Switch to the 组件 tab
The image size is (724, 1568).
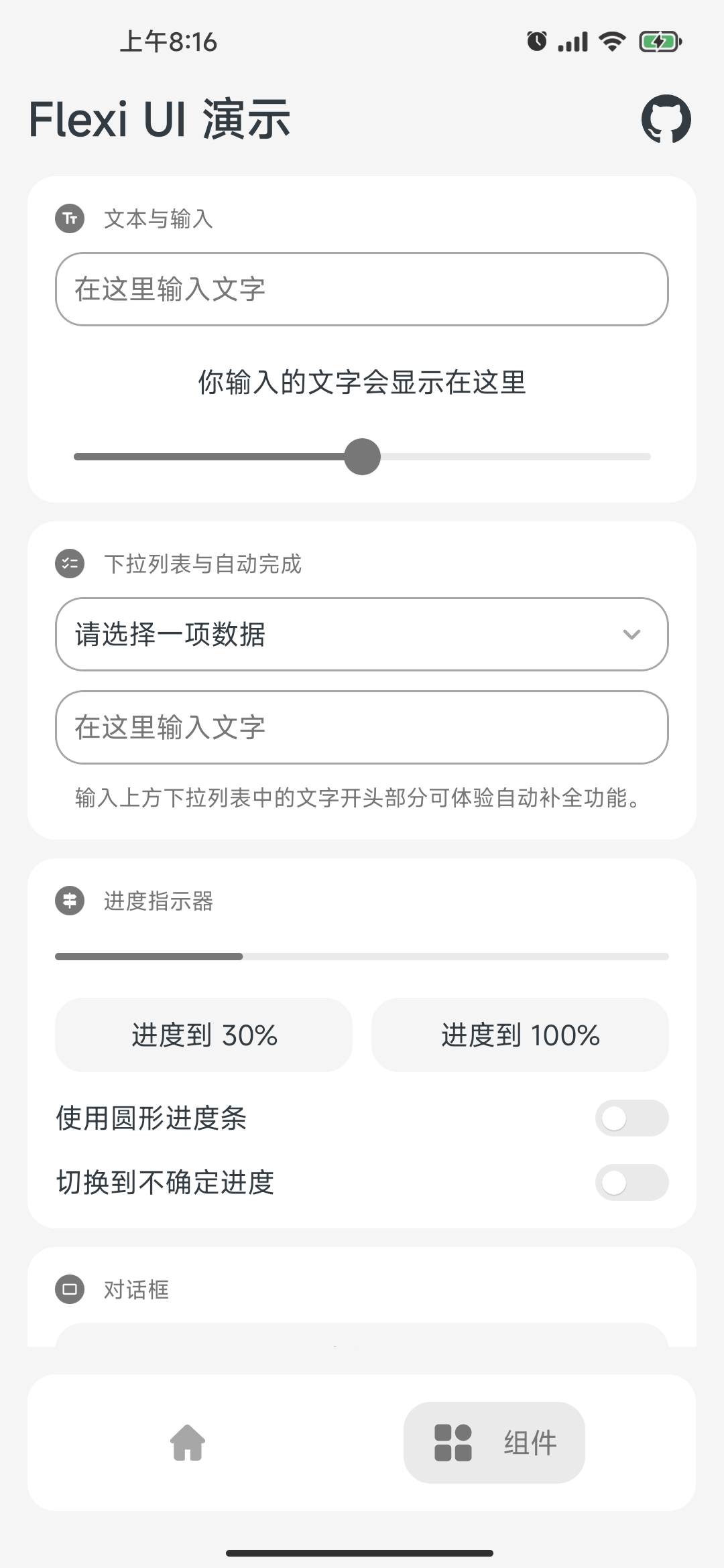pos(494,1443)
